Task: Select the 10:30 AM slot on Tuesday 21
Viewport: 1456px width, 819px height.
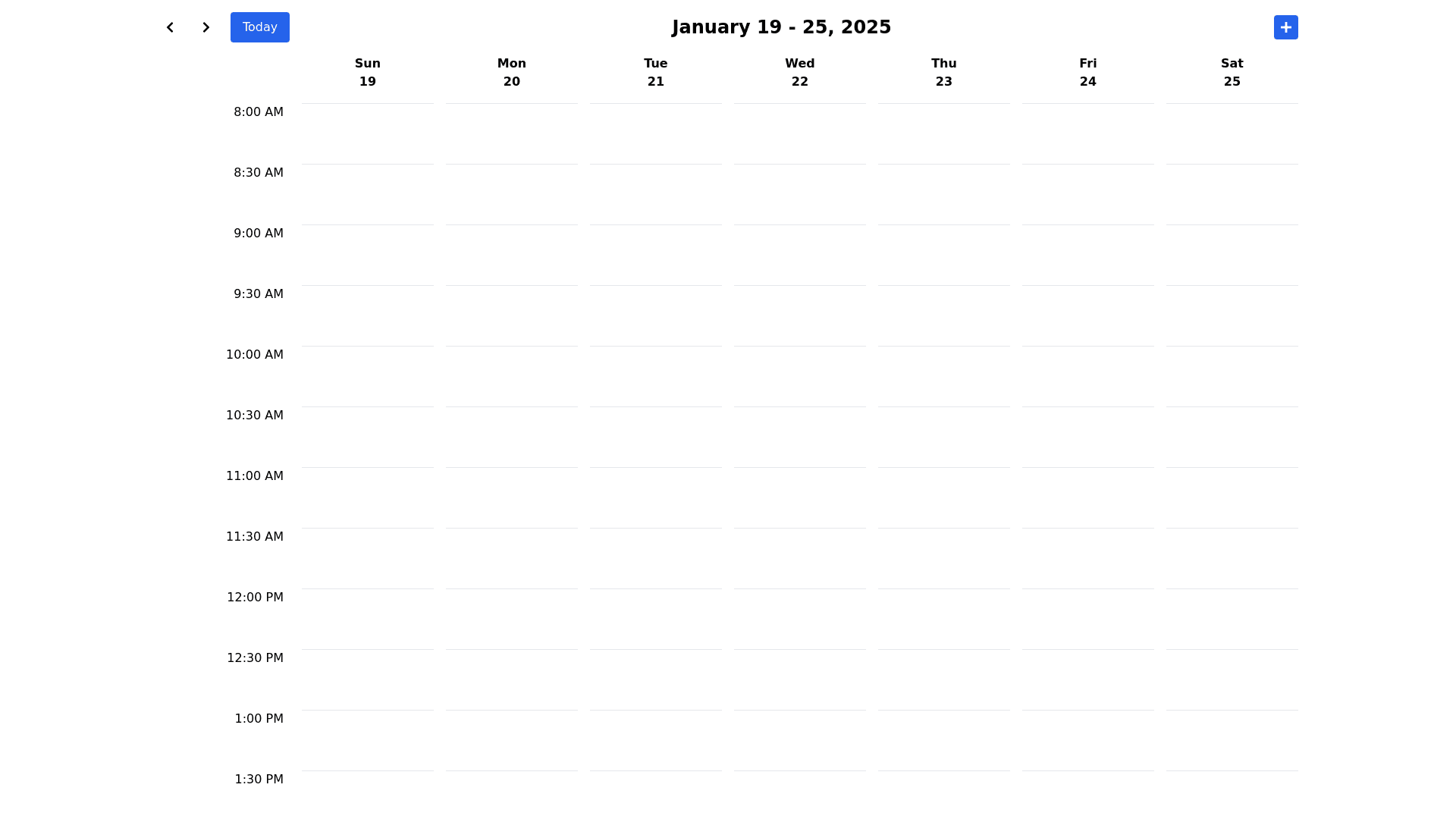Action: click(655, 438)
